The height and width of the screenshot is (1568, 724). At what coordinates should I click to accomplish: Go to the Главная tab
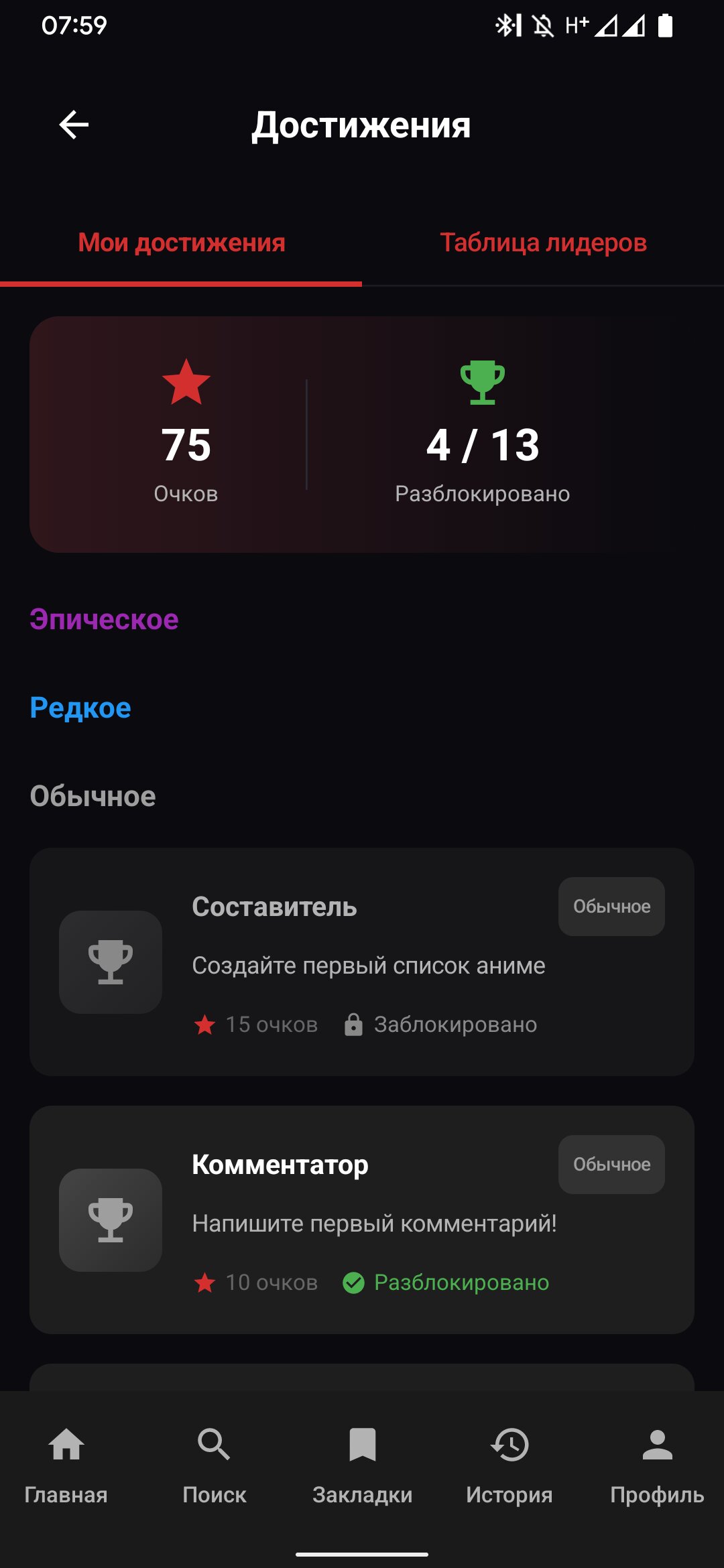pos(66,1465)
